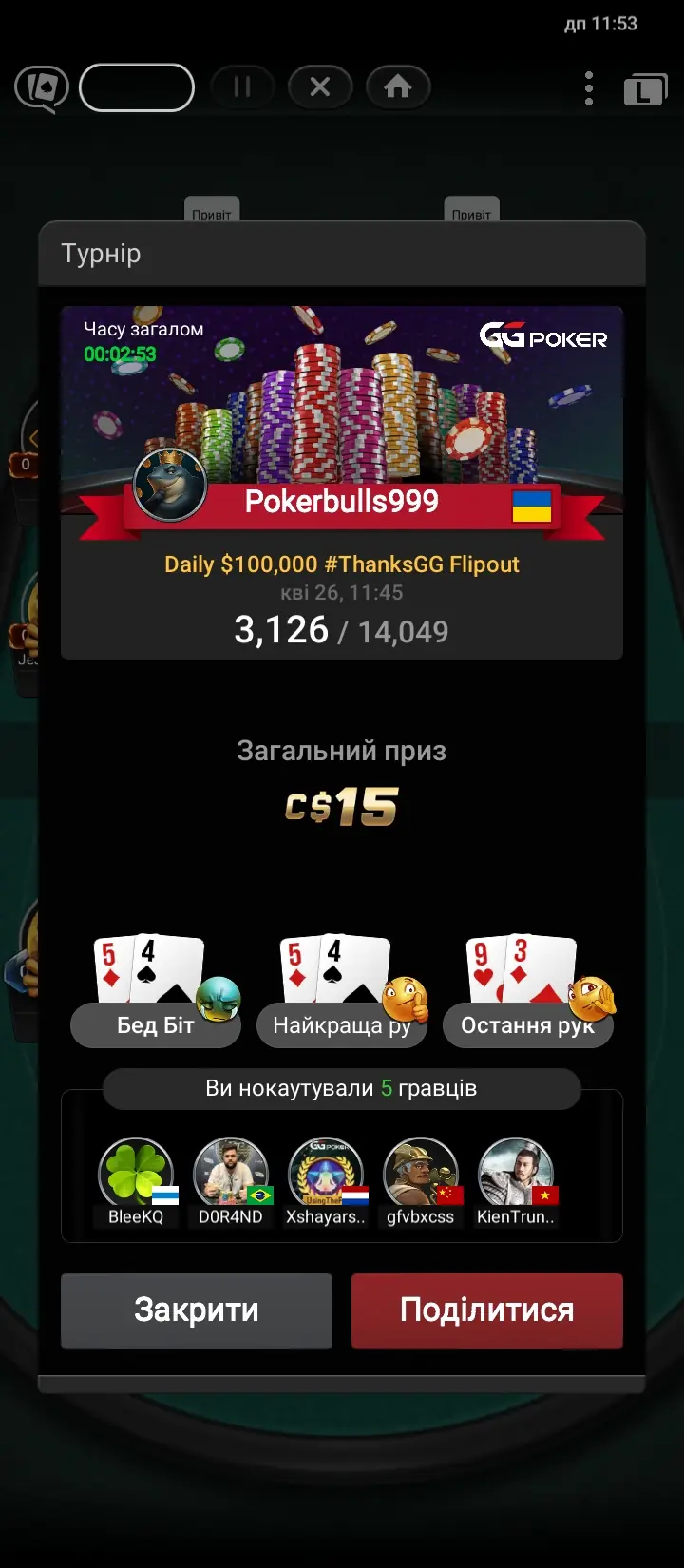Screen dimensions: 684x1568
Task: Tap Закрити to dismiss the tournament dialog
Action: click(x=197, y=1310)
